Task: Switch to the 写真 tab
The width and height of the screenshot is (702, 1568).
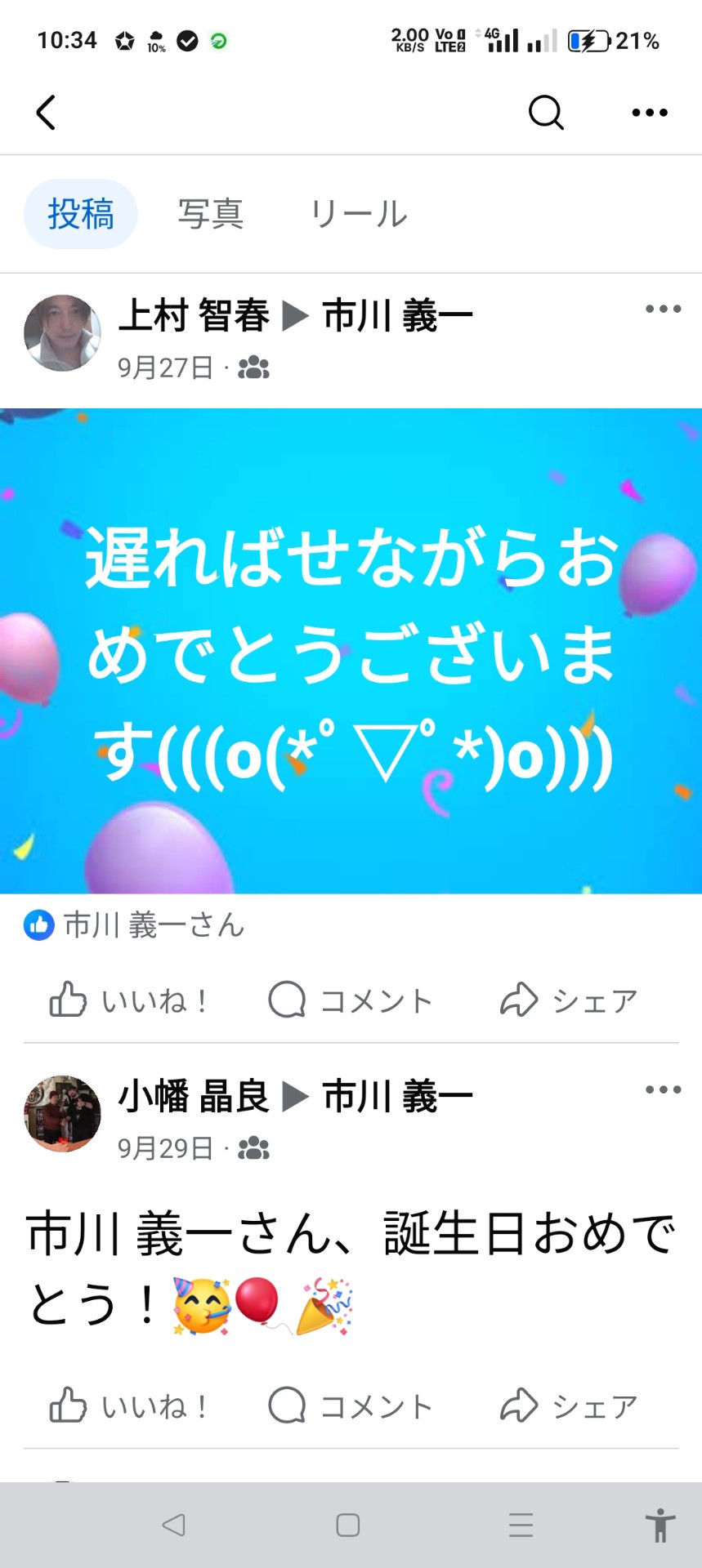Action: [211, 214]
